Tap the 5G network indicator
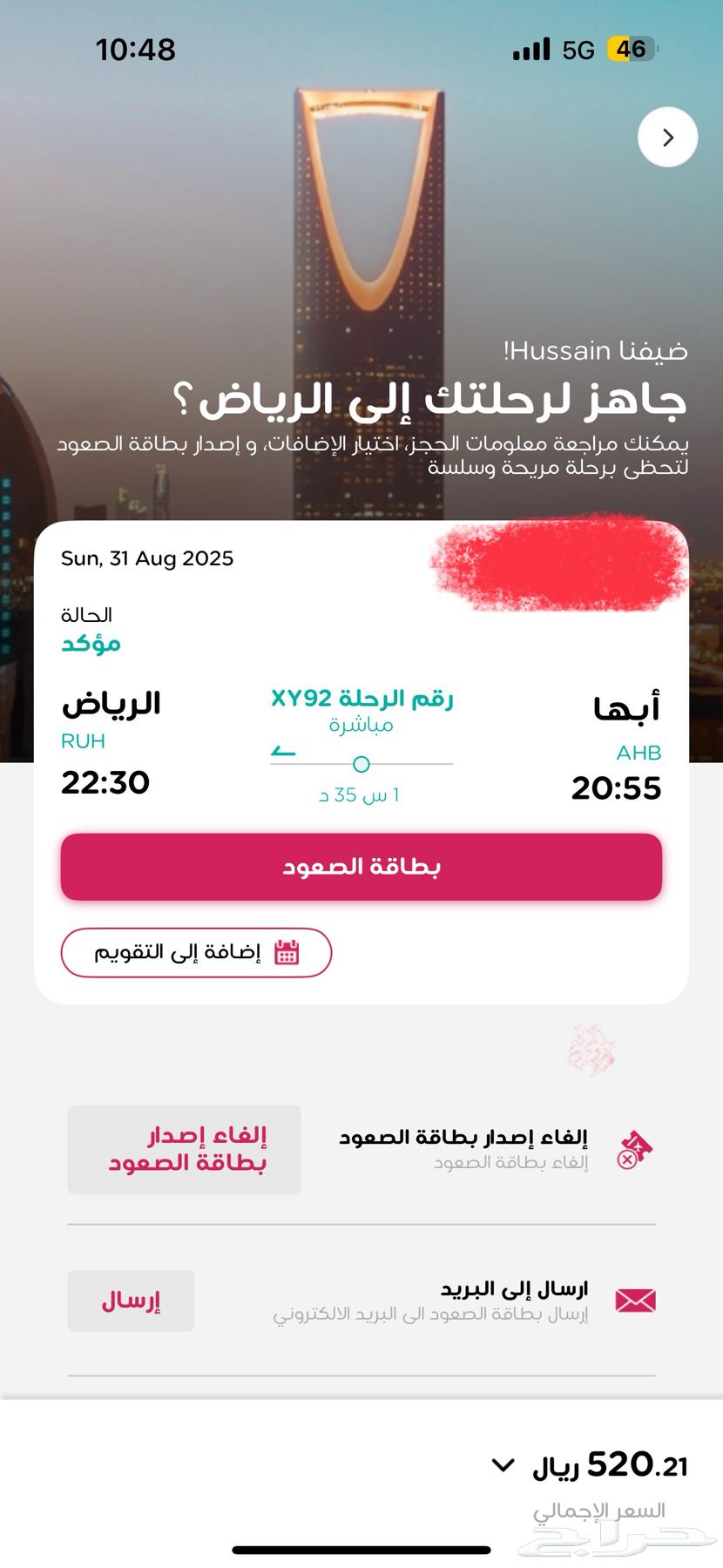 point(576,50)
